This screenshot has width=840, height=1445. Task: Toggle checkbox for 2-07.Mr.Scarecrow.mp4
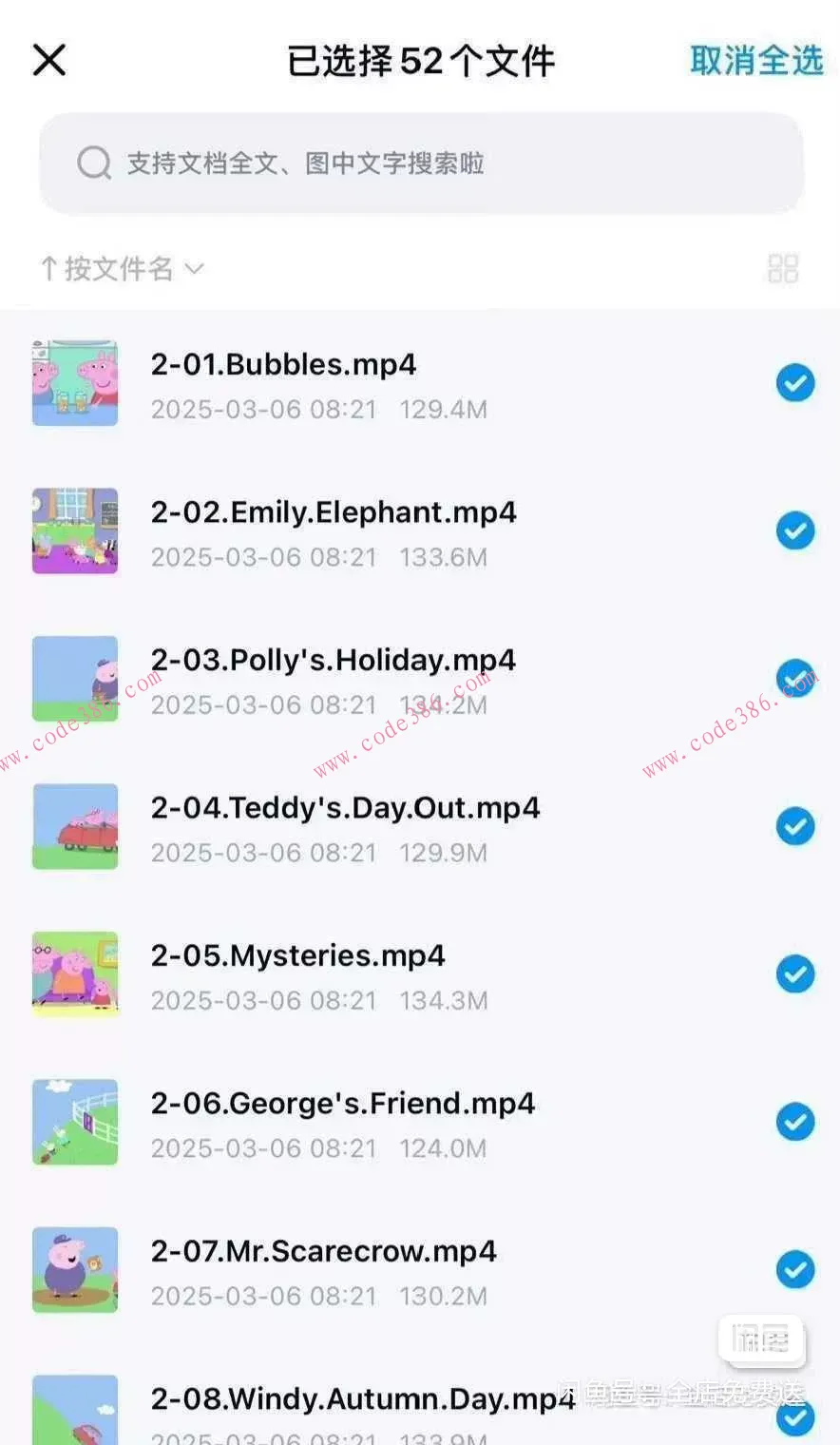click(794, 1269)
